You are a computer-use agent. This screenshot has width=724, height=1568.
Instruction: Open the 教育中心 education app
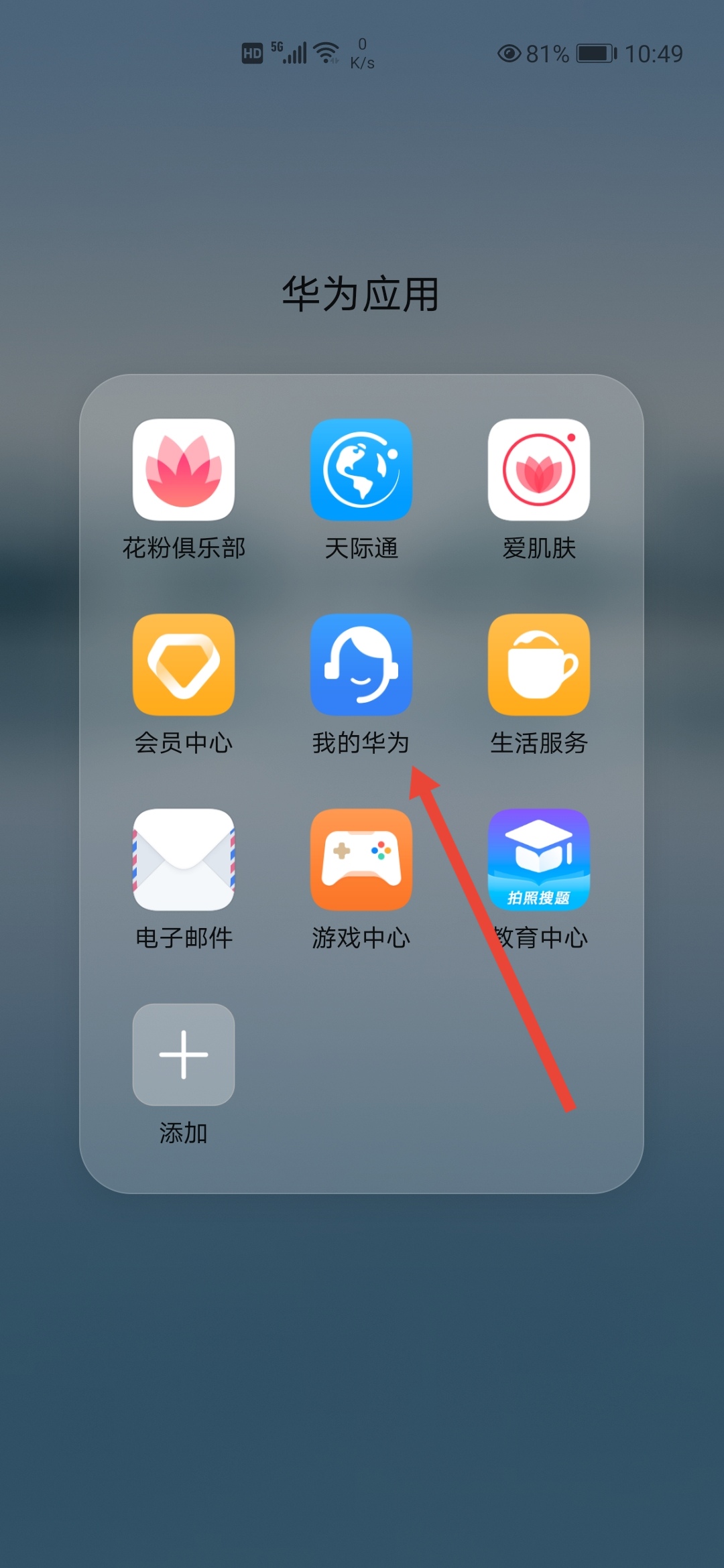[538, 861]
